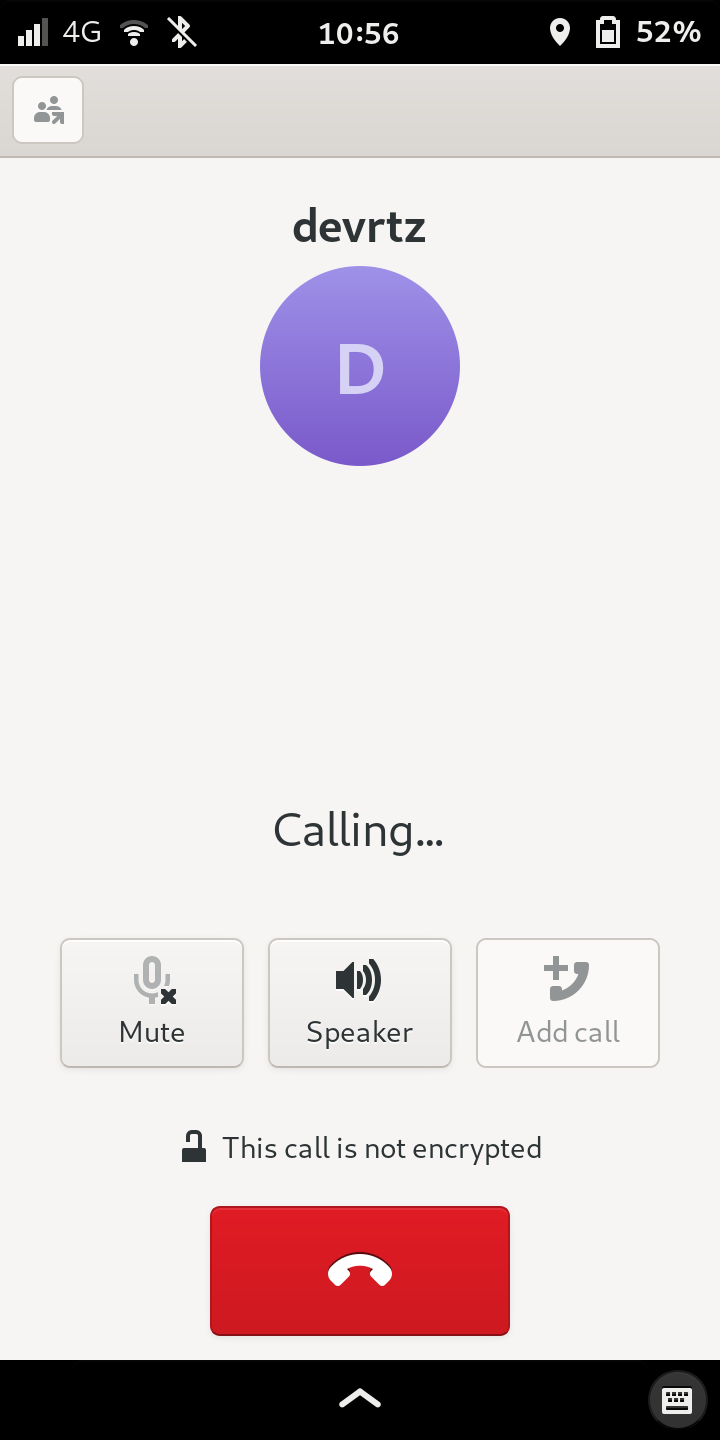
Task: Show the on-screen keyboard
Action: click(677, 1400)
